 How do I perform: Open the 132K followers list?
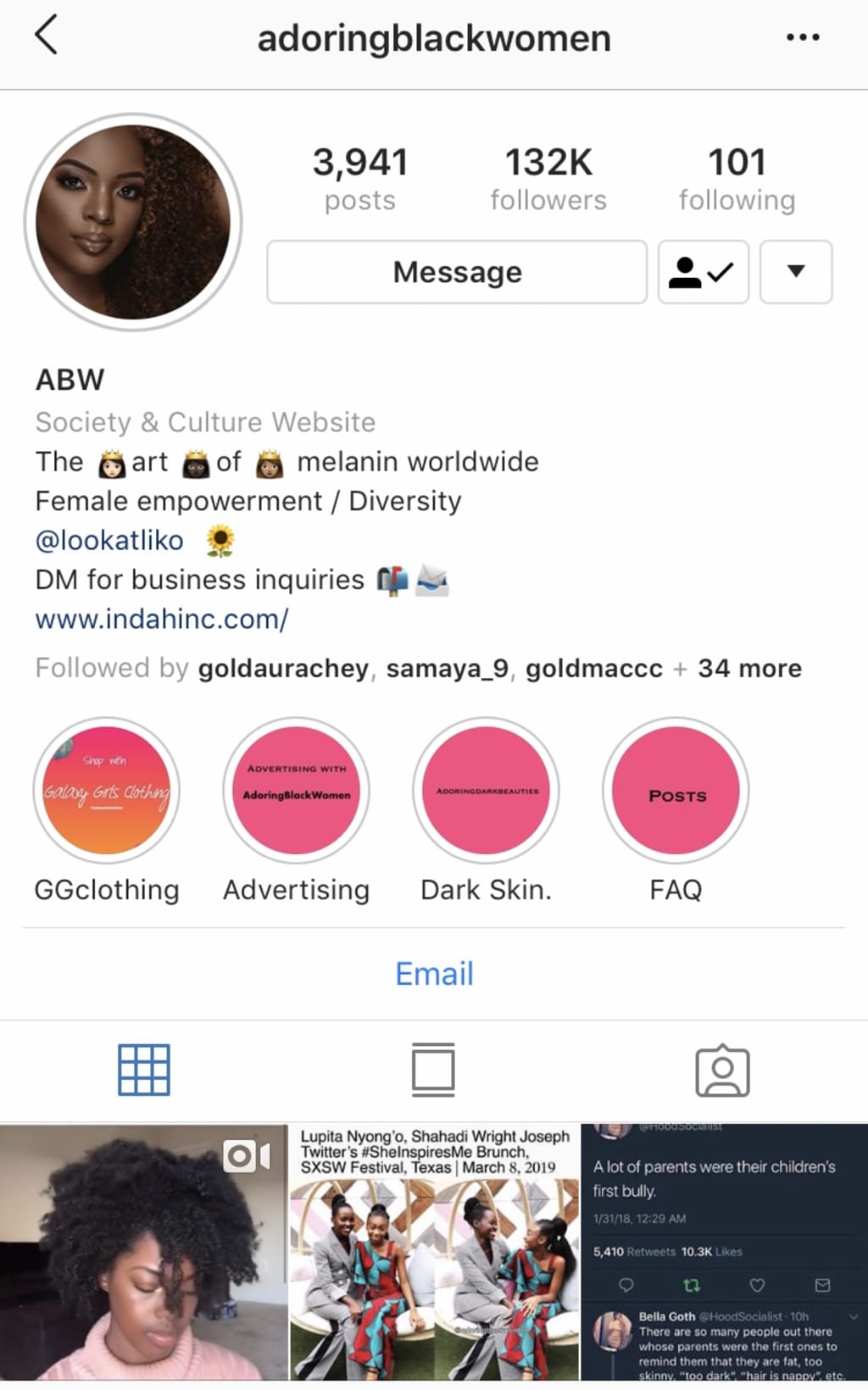(x=548, y=179)
